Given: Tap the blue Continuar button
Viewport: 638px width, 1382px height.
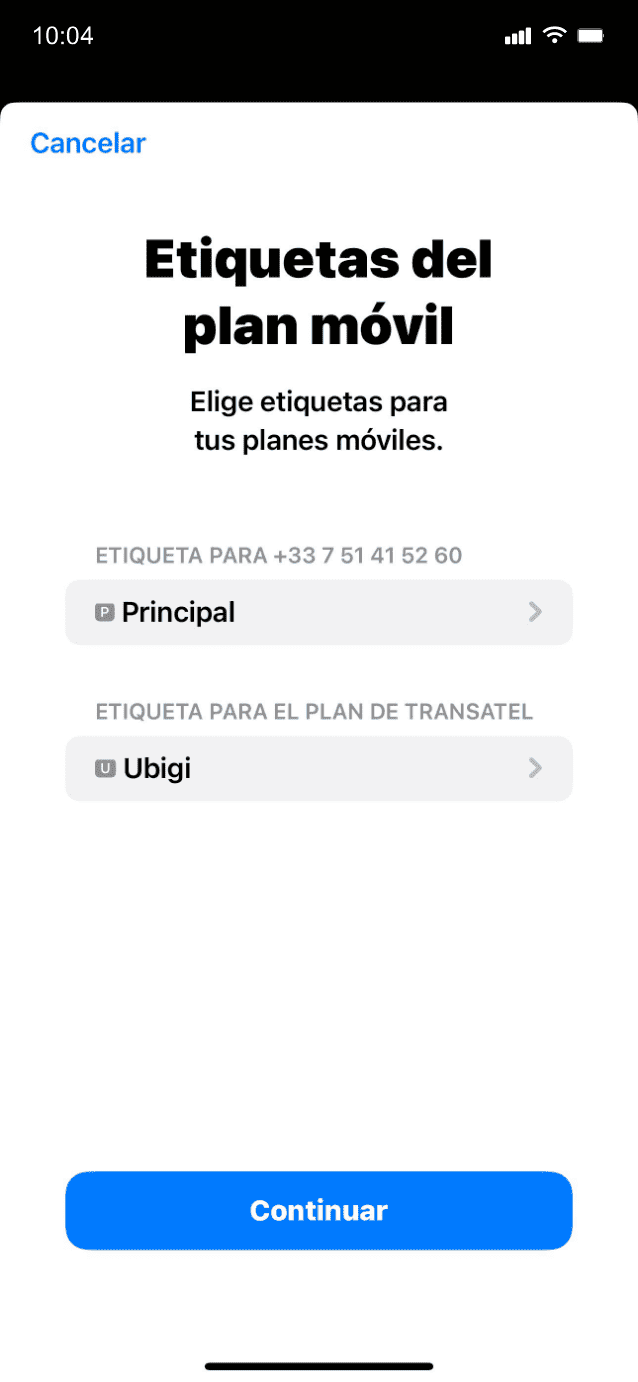Looking at the screenshot, I should tap(318, 1210).
